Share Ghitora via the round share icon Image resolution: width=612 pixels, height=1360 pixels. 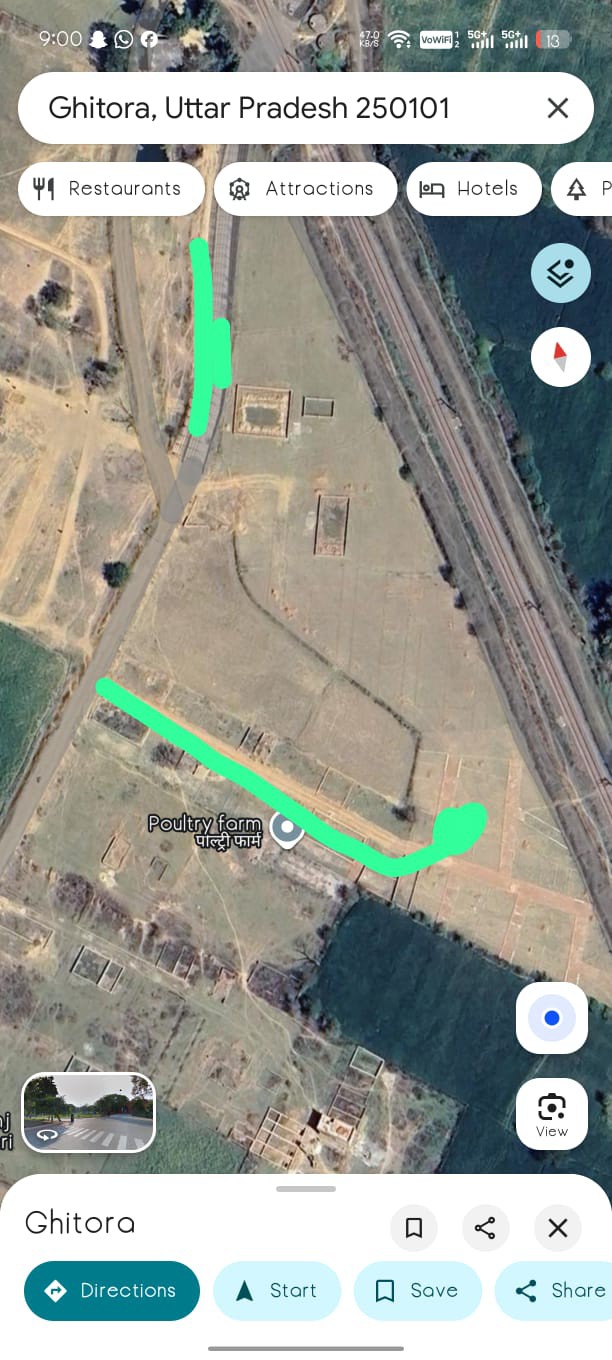[x=486, y=1228]
